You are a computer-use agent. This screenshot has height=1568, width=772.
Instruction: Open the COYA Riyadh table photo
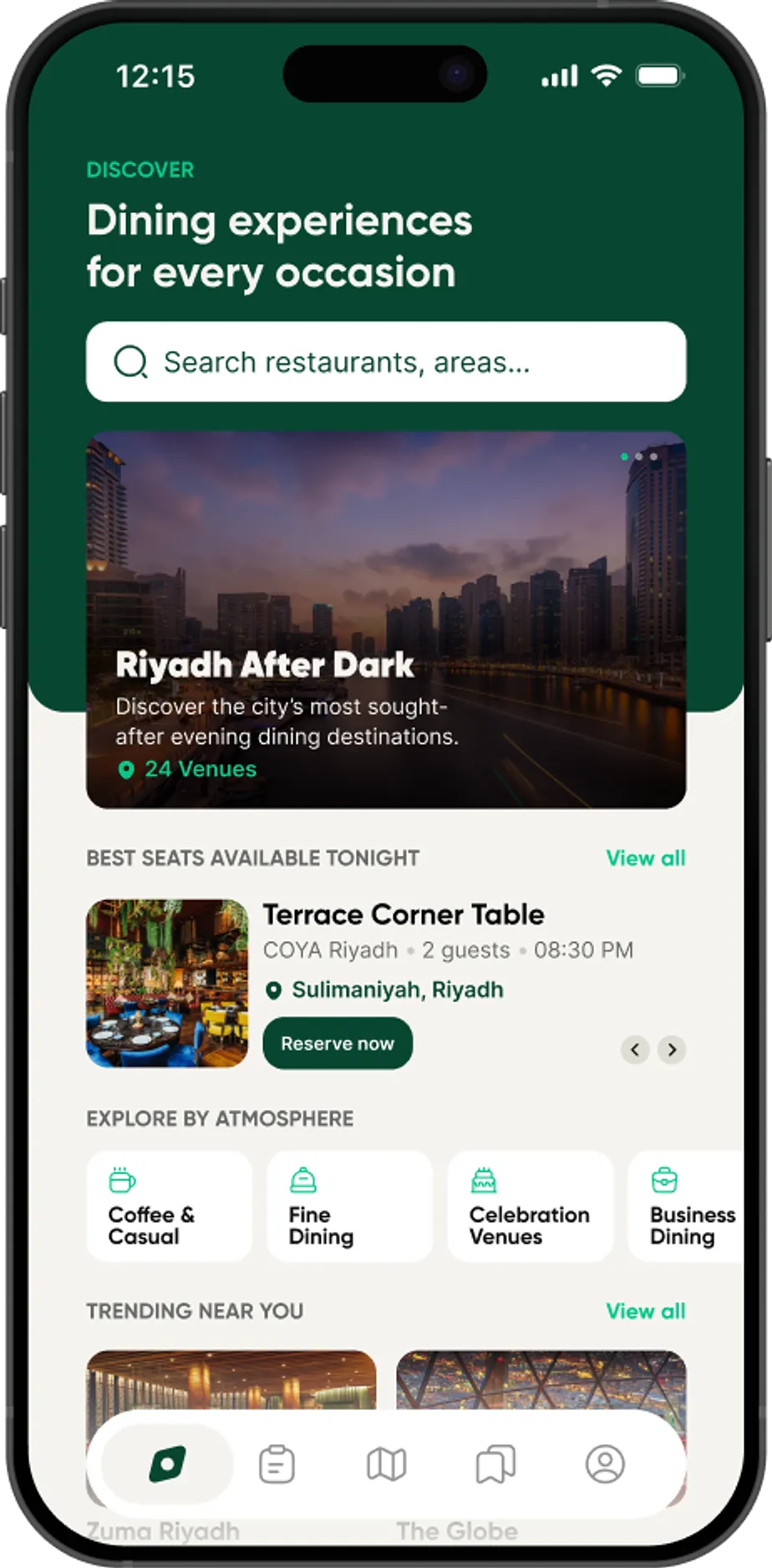click(x=167, y=983)
